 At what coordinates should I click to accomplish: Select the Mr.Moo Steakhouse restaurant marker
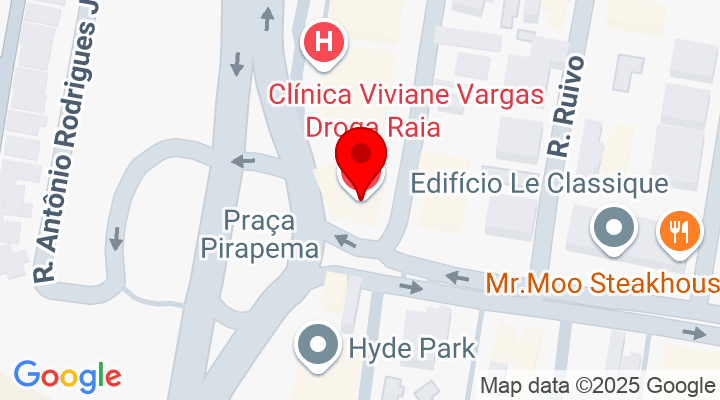678,231
